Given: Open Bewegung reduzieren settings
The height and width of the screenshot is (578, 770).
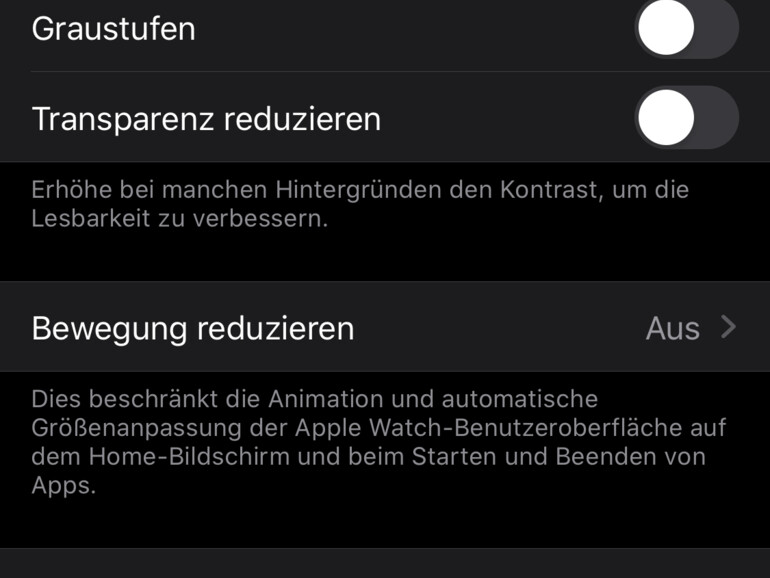Looking at the screenshot, I should point(385,328).
